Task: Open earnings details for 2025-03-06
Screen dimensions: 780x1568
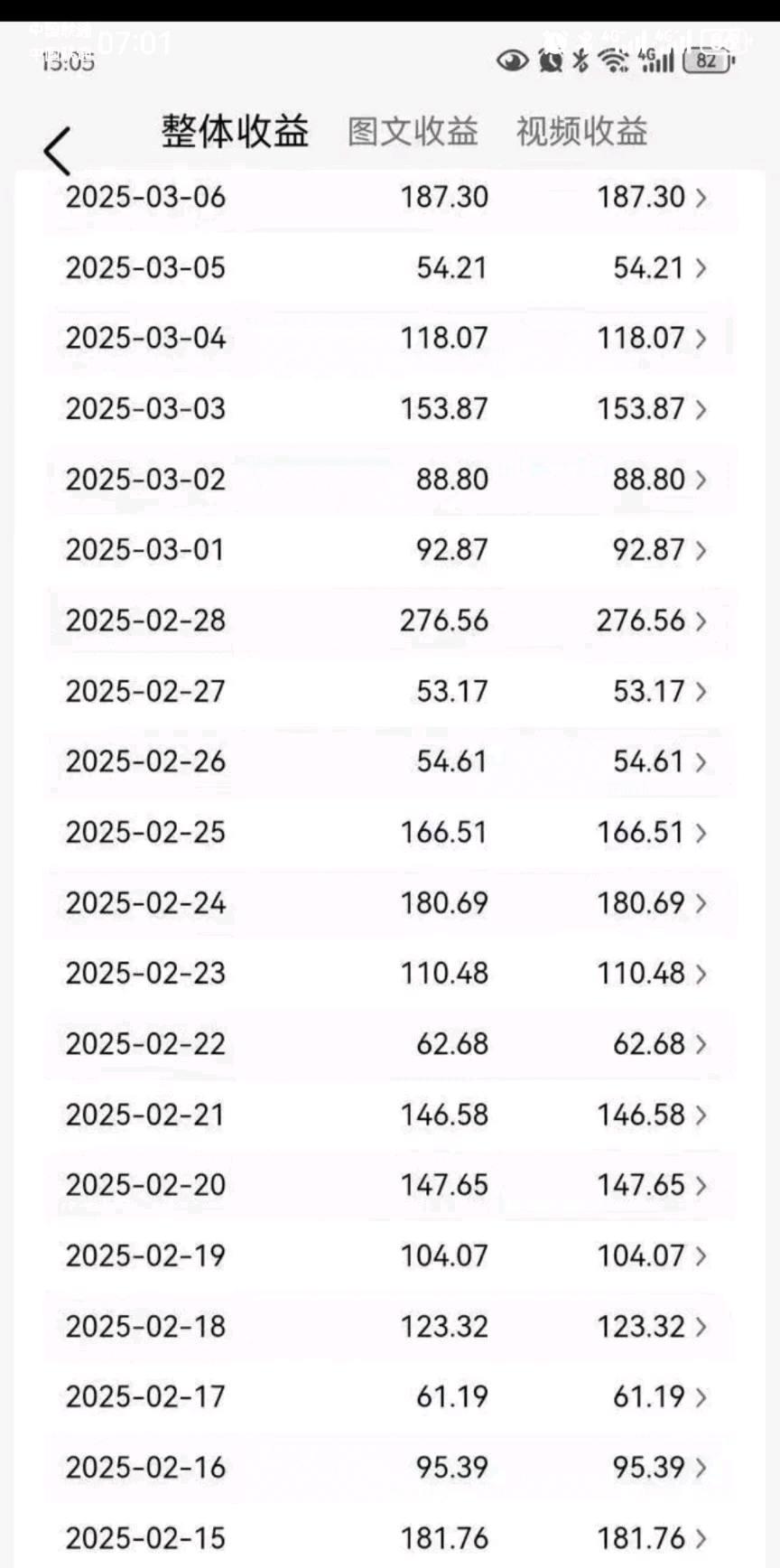Action: coord(388,197)
